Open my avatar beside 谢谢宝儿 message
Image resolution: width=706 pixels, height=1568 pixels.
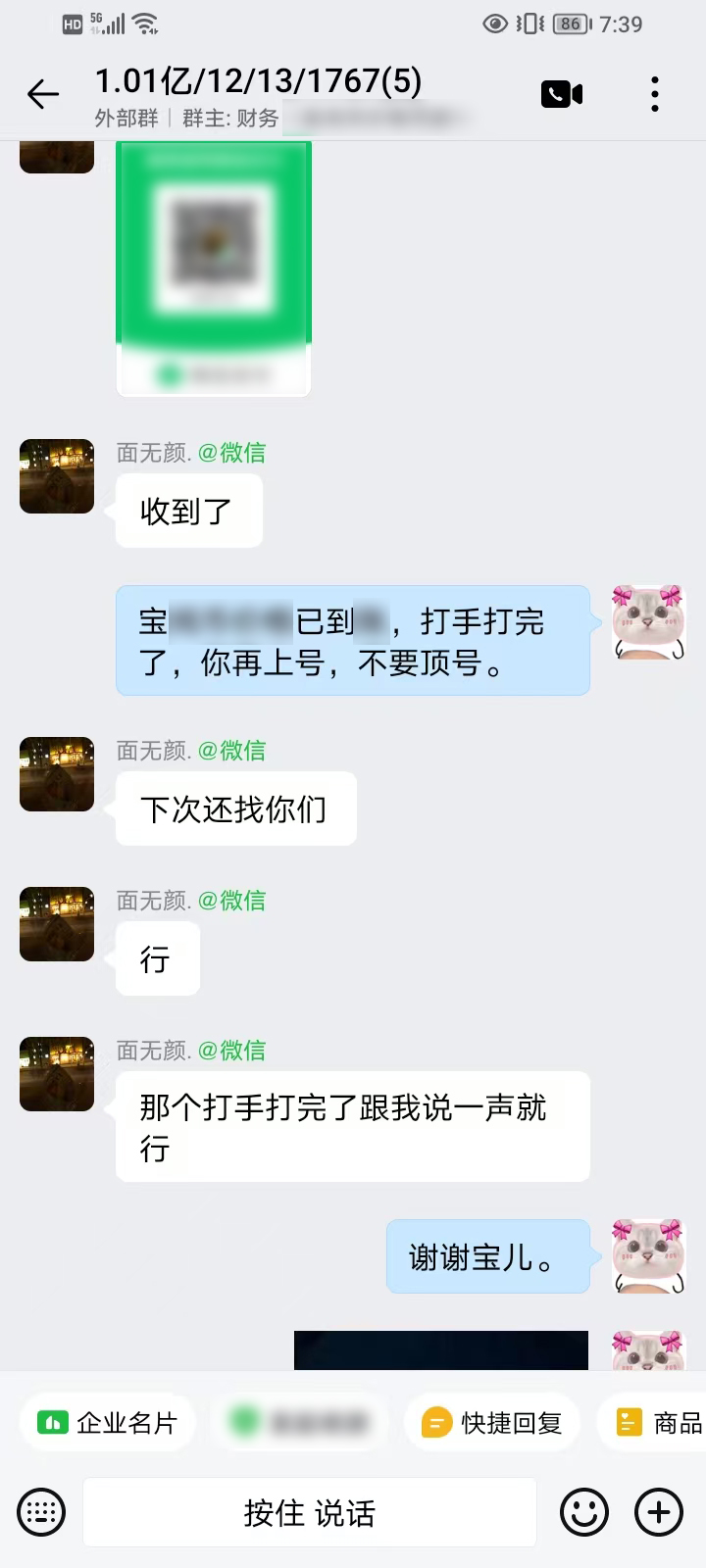pos(648,1255)
